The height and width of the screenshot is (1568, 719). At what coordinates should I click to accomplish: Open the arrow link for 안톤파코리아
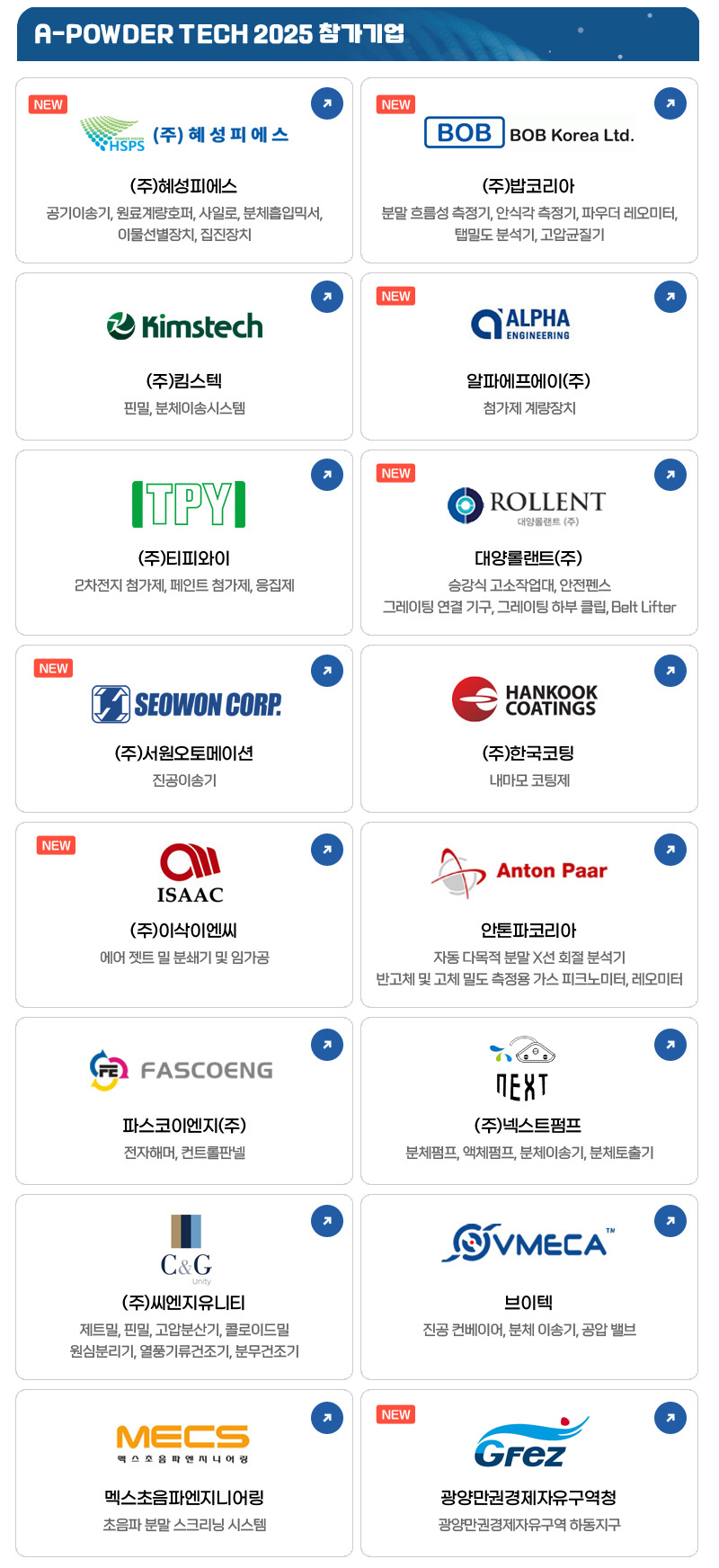coord(670,849)
